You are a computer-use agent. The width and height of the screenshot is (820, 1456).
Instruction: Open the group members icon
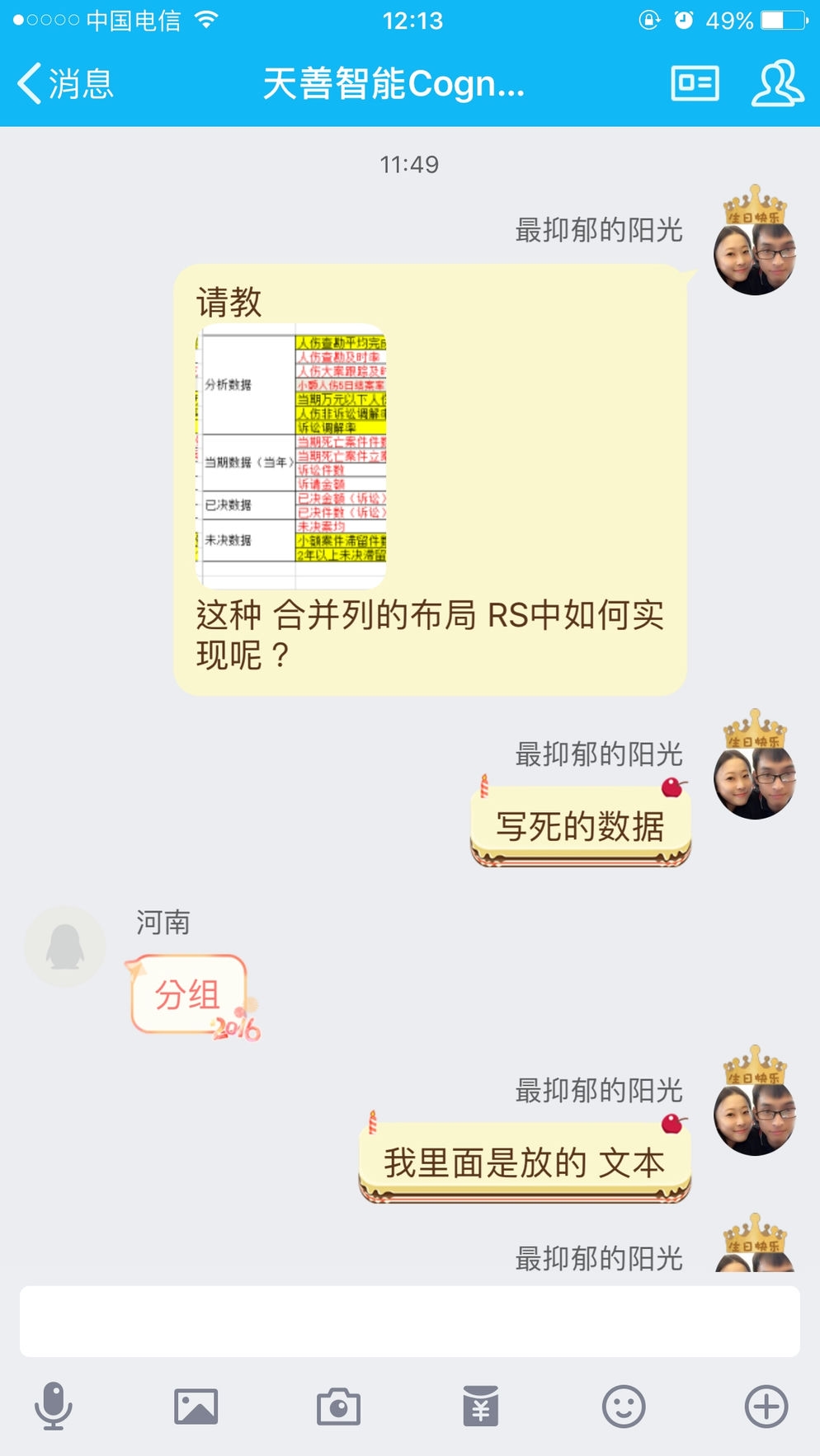776,83
